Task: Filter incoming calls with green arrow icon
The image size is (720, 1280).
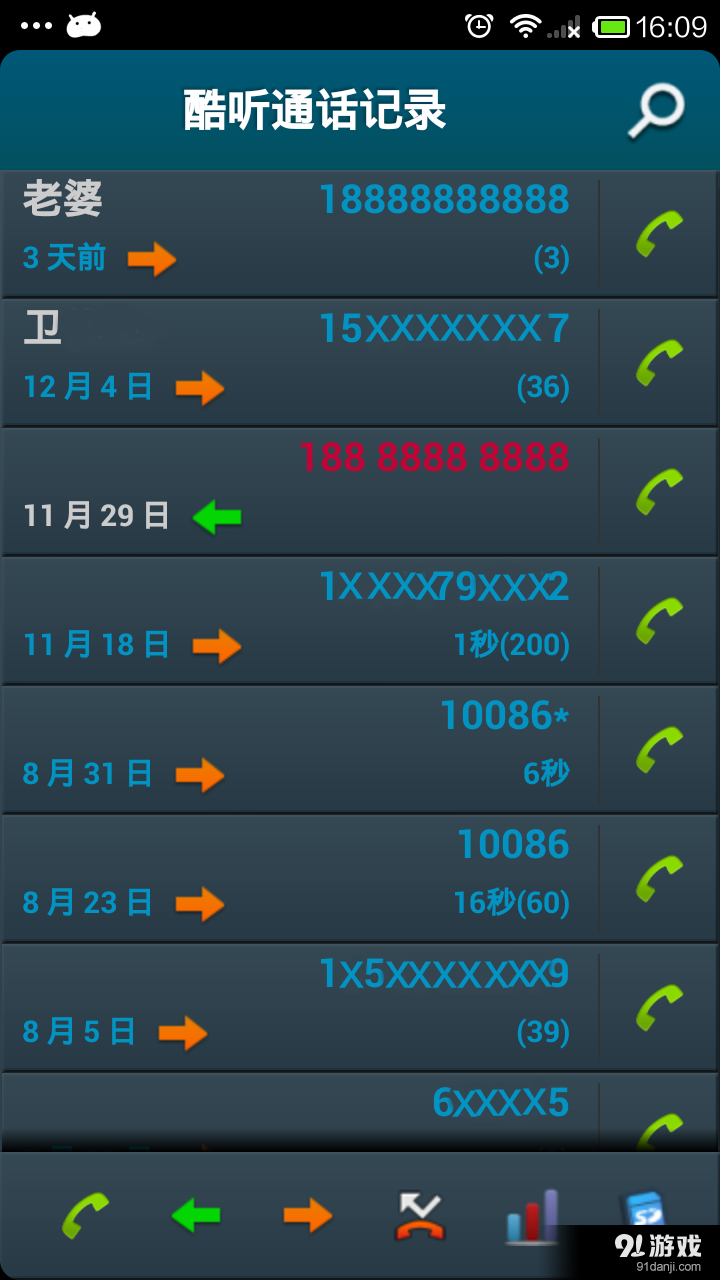Action: [x=196, y=1213]
